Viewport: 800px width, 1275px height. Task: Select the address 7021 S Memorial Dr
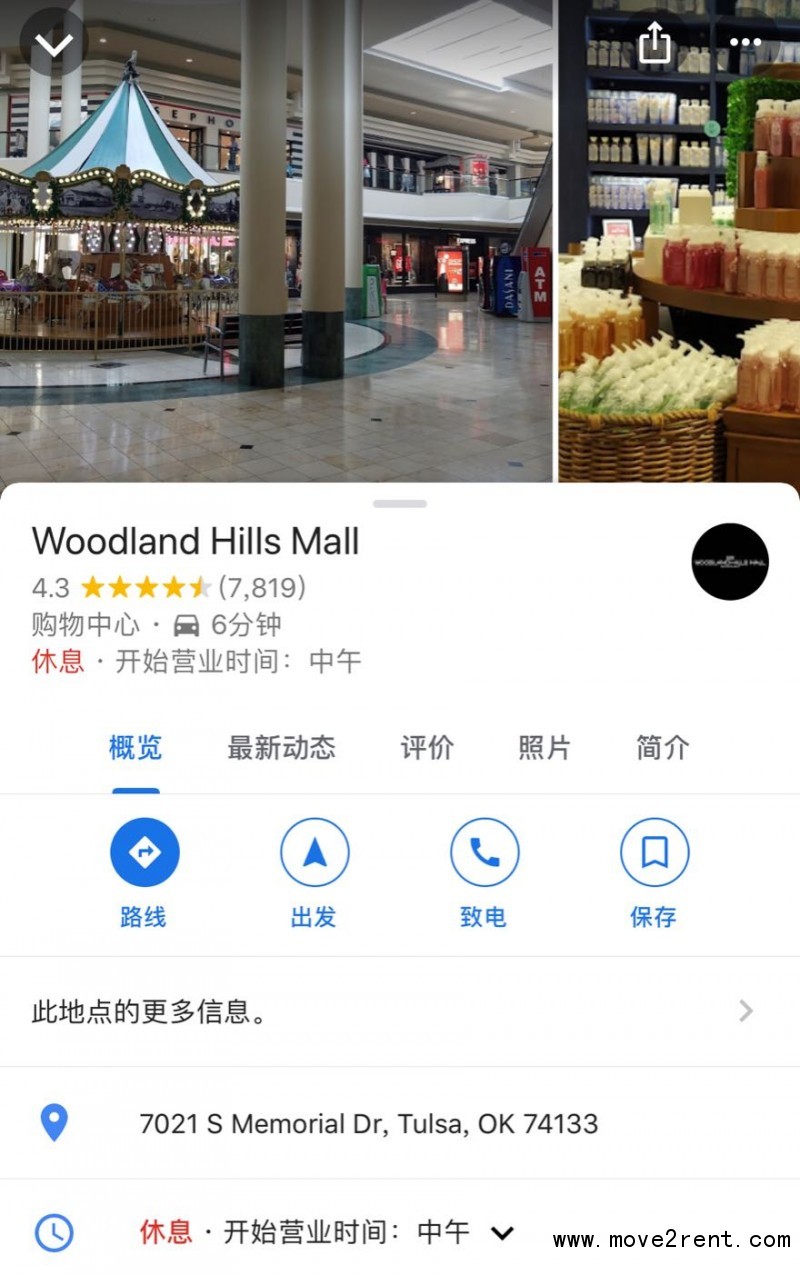pos(368,1123)
